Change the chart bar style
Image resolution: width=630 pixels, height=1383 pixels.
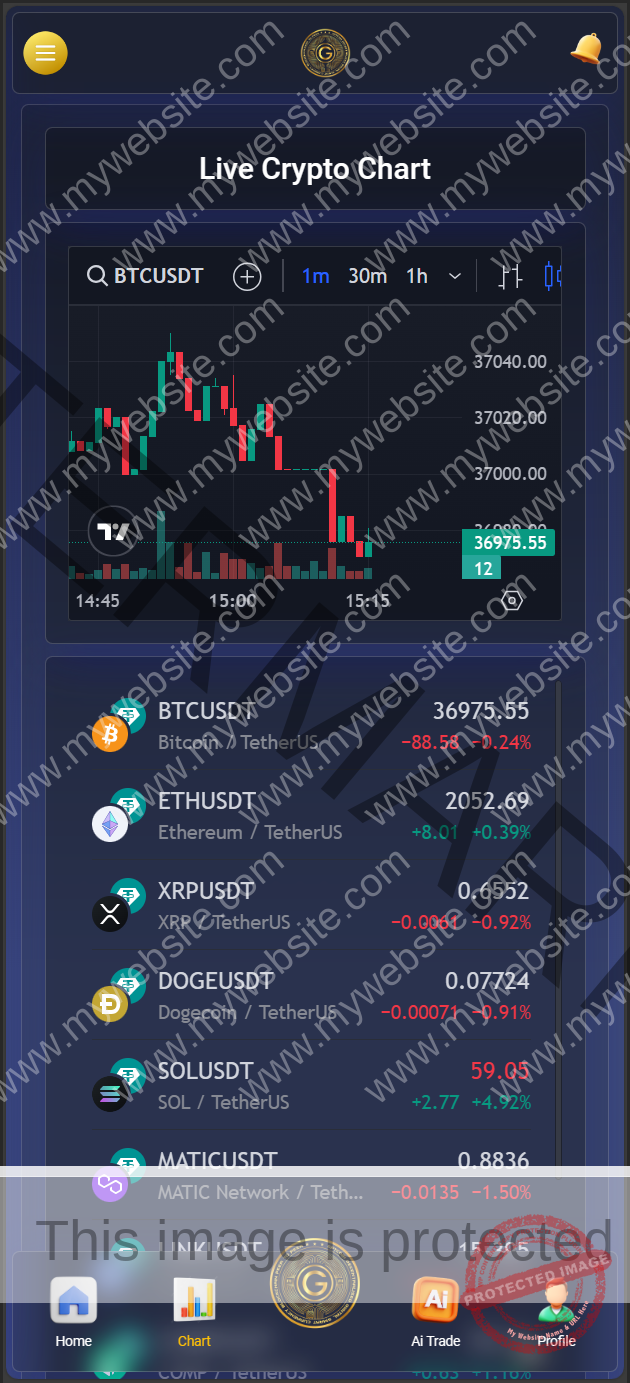click(x=511, y=276)
